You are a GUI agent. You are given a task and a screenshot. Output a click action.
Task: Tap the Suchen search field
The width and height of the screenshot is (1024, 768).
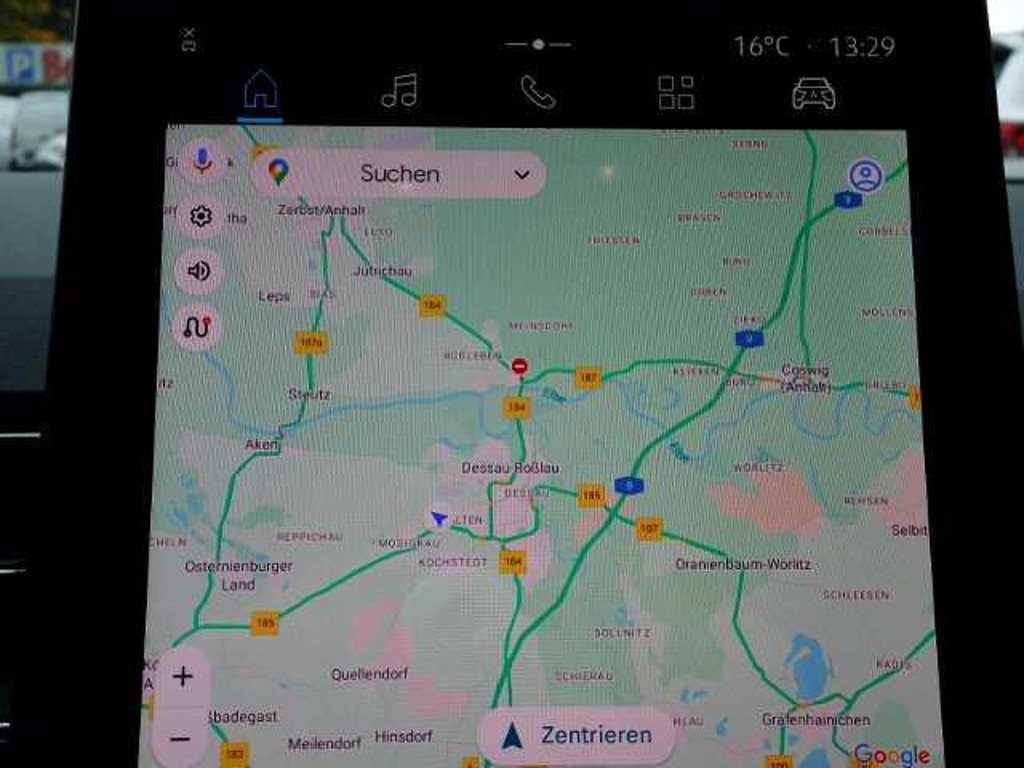point(399,174)
